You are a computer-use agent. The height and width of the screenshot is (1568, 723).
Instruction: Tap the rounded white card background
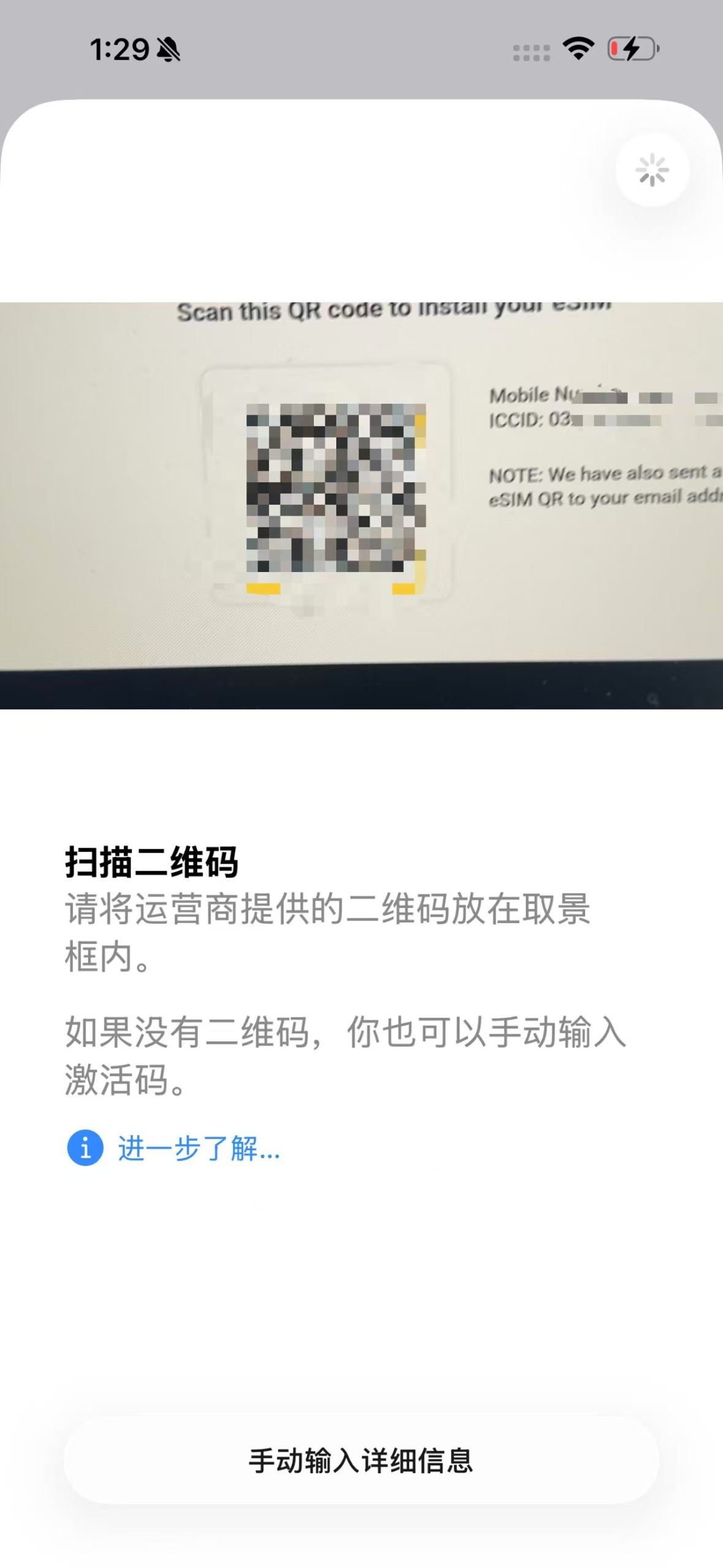pyautogui.click(x=362, y=1286)
